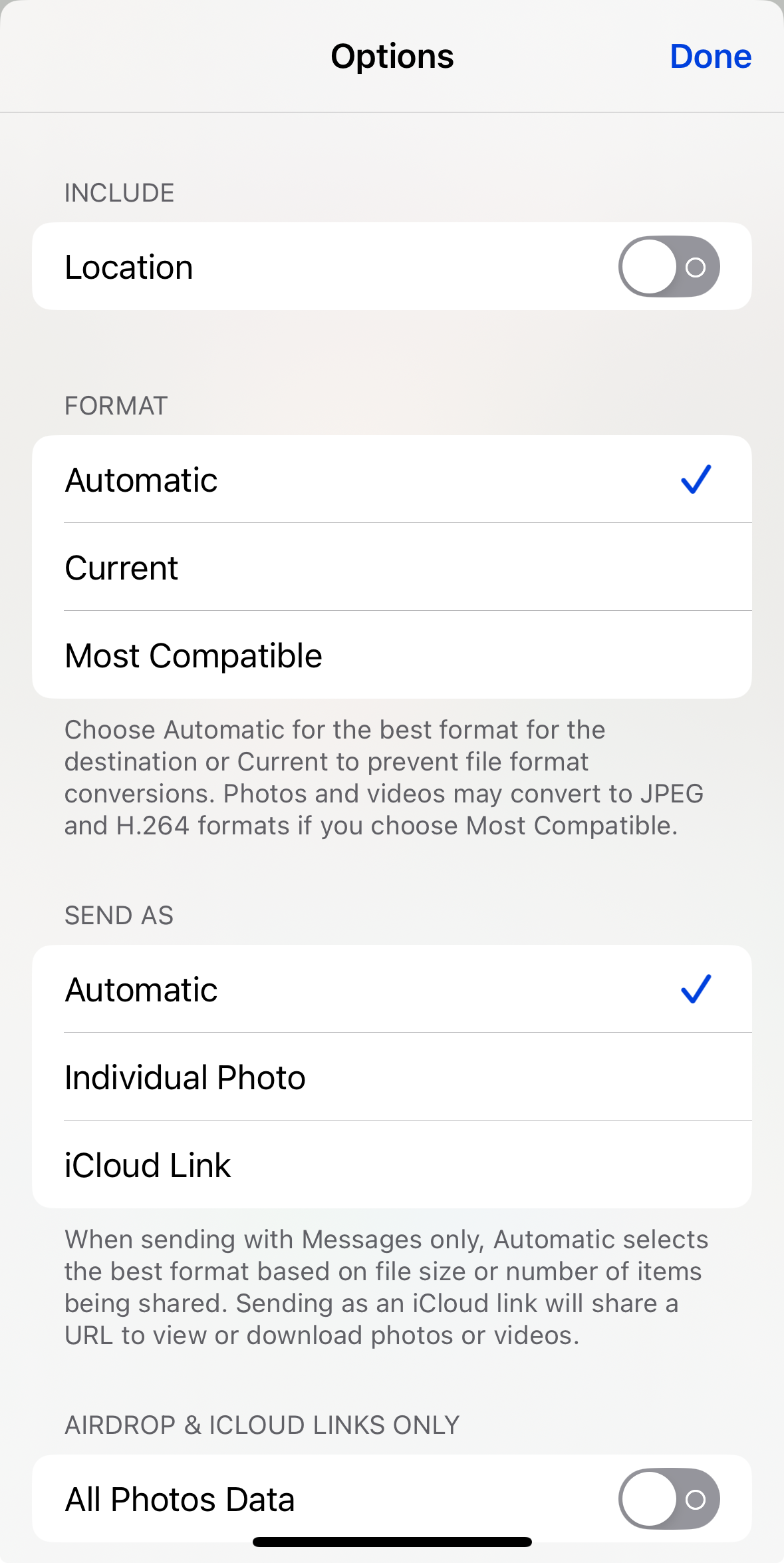
Task: Select Automatic under Send As
Action: coord(391,989)
